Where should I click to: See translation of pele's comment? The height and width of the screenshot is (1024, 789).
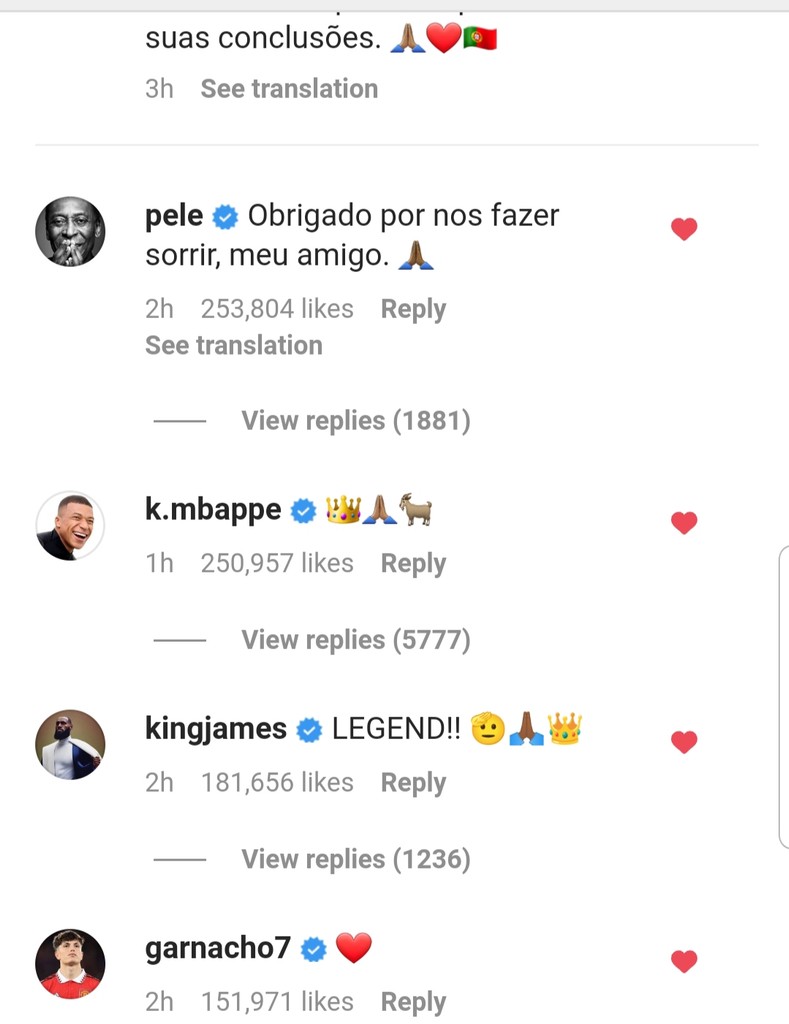pos(233,346)
